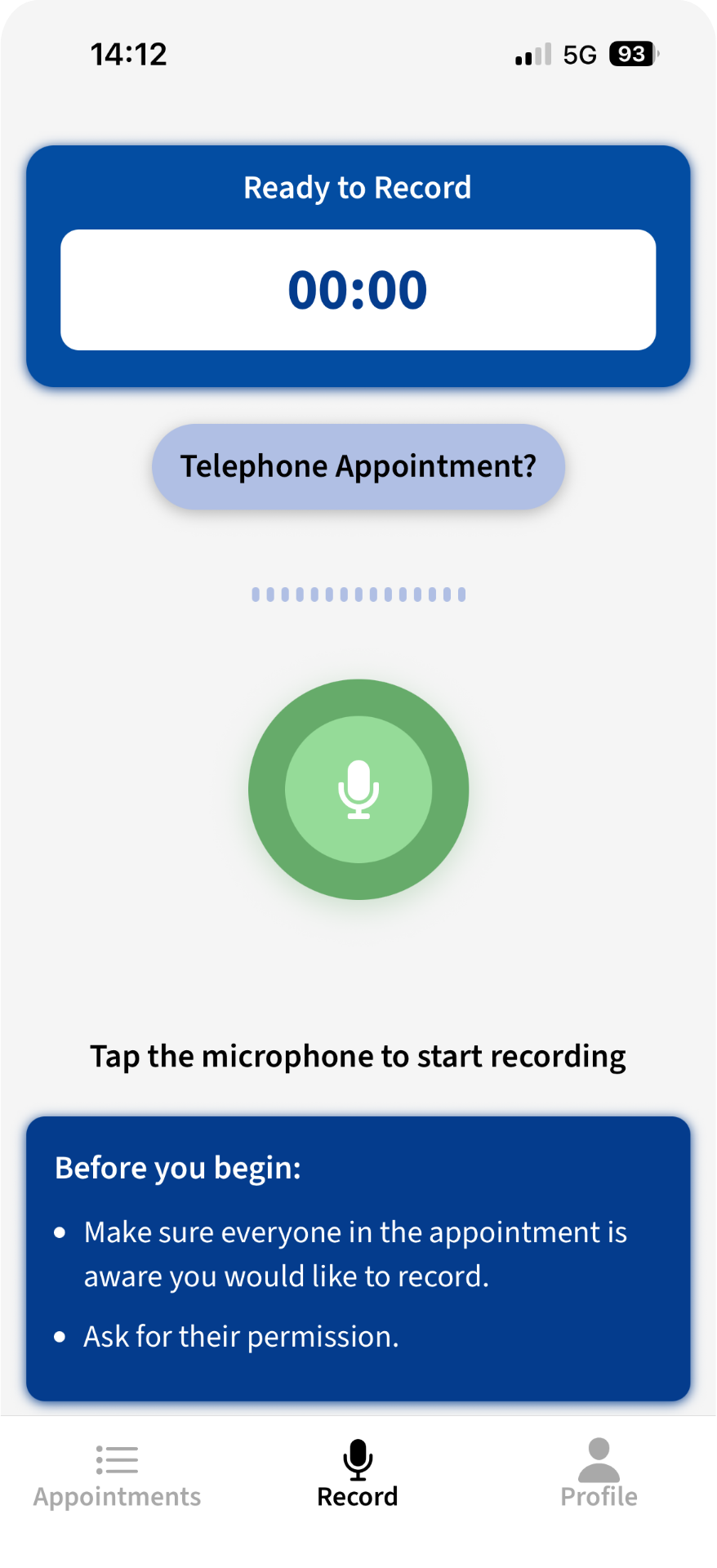The width and height of the screenshot is (717, 1568).
Task: Select the Appointments list icon in bottom navigation
Action: (x=116, y=1460)
